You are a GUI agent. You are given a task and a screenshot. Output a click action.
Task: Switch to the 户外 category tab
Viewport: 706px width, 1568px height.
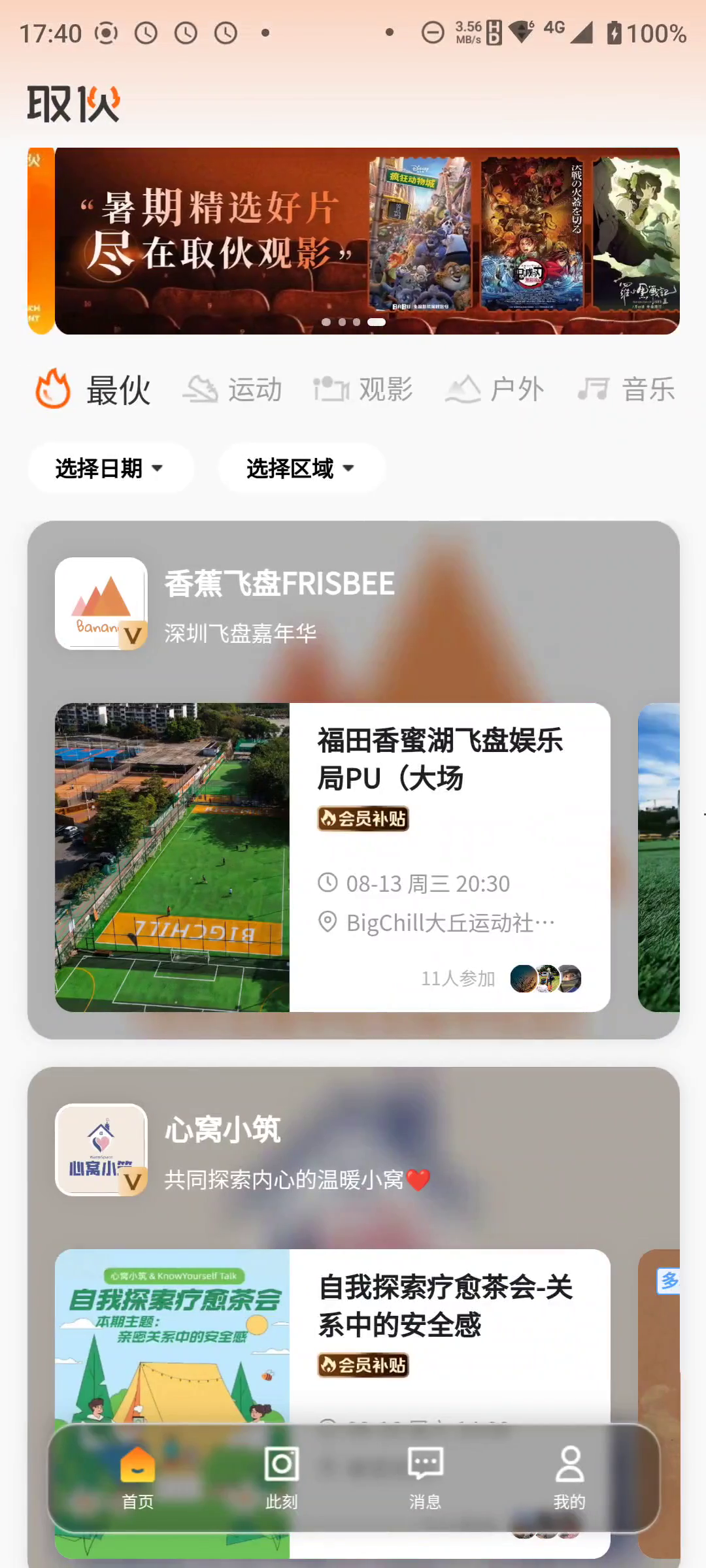[495, 389]
